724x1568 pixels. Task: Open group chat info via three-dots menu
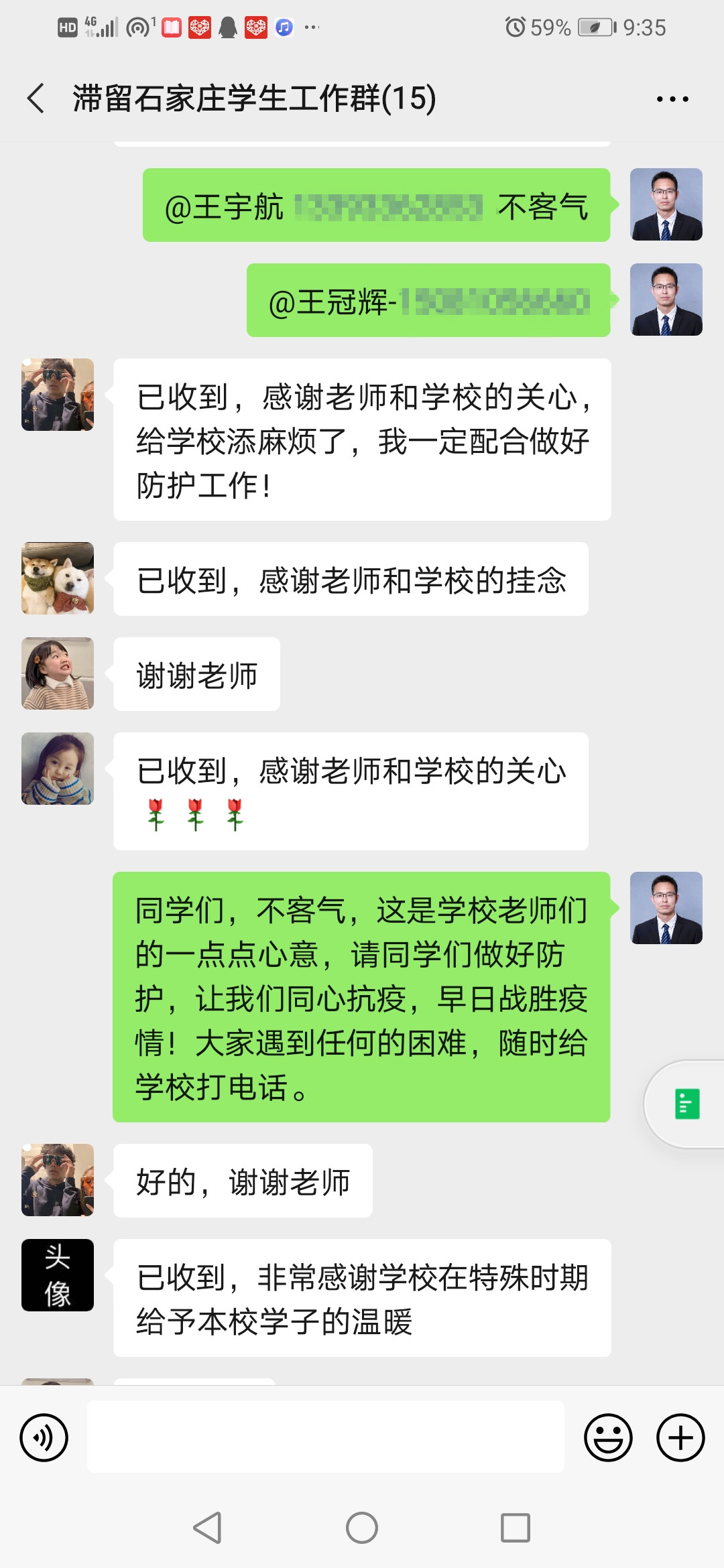(x=672, y=99)
